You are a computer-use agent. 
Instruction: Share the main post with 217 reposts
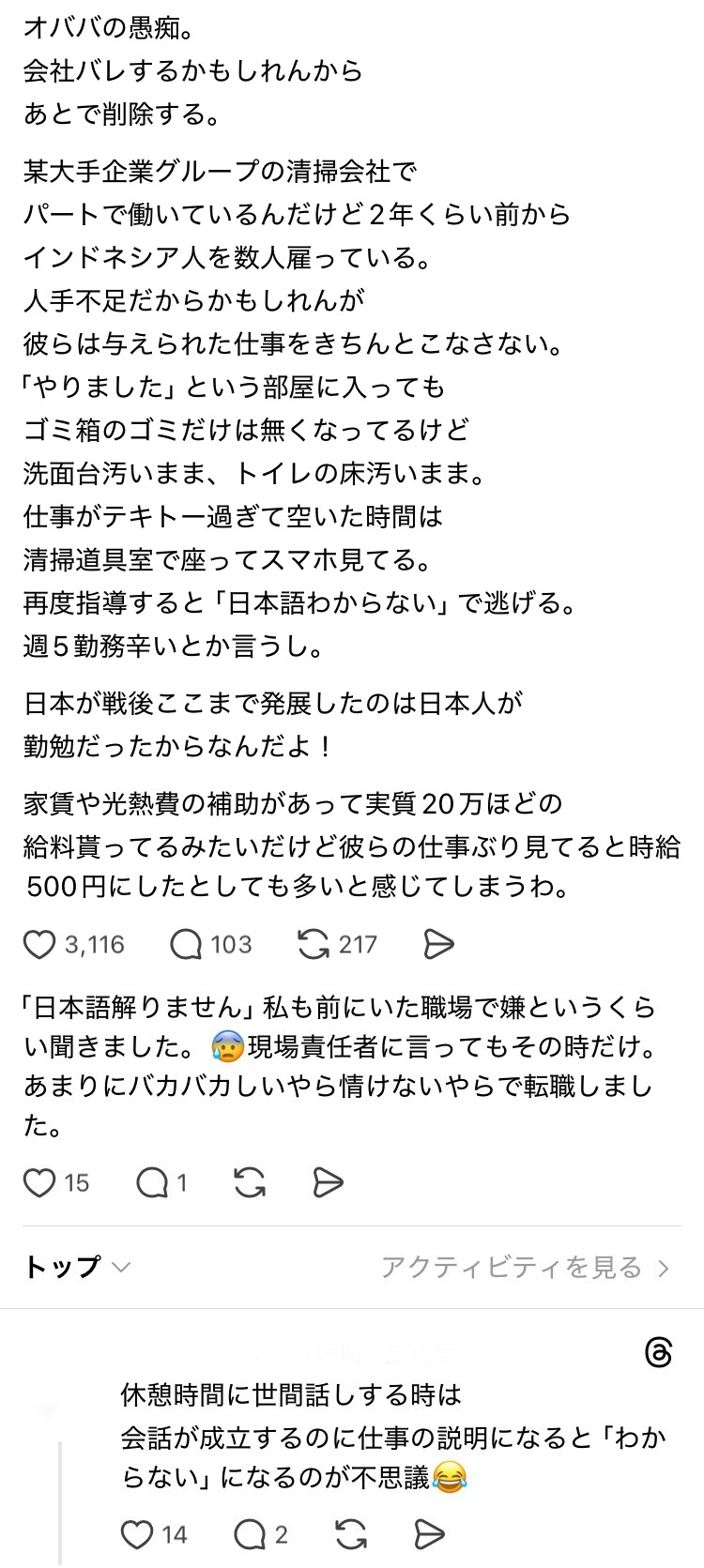pyautogui.click(x=438, y=944)
